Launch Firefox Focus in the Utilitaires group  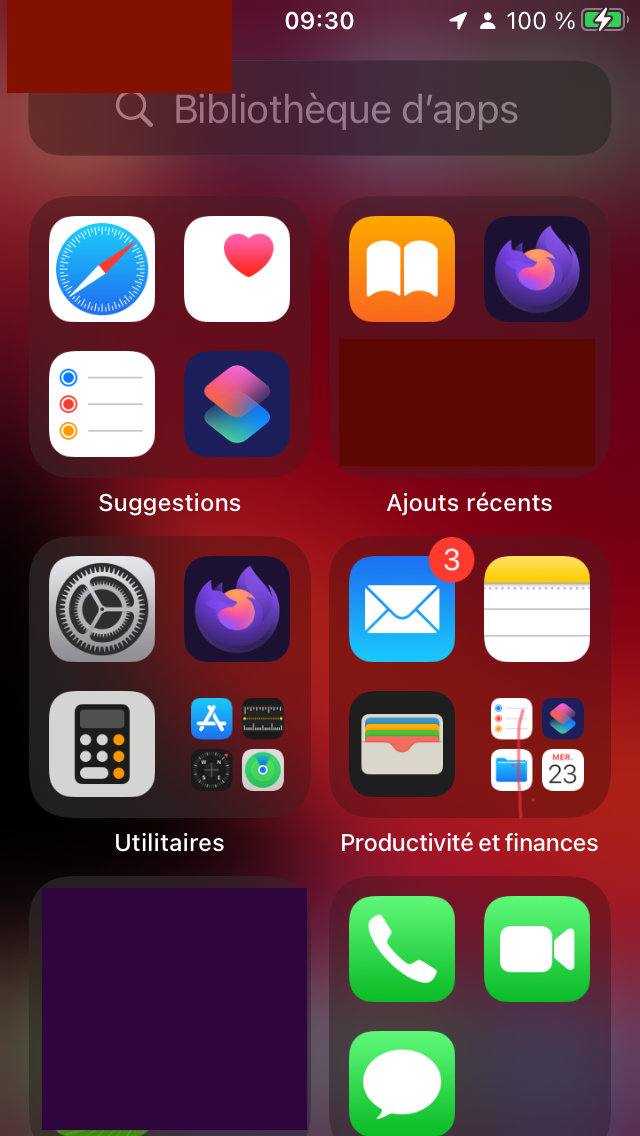coord(237,609)
